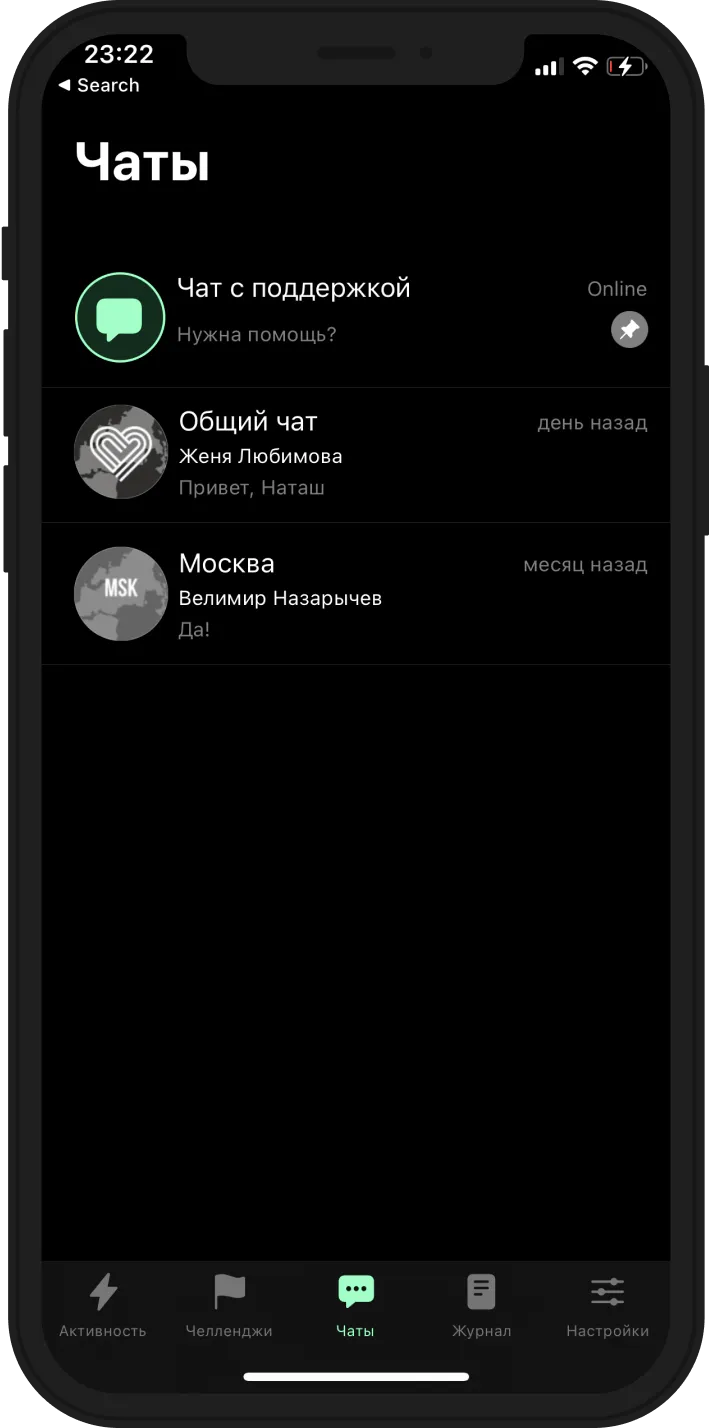709x1428 pixels.
Task: Tap the pin icon on support chat
Action: (x=629, y=330)
